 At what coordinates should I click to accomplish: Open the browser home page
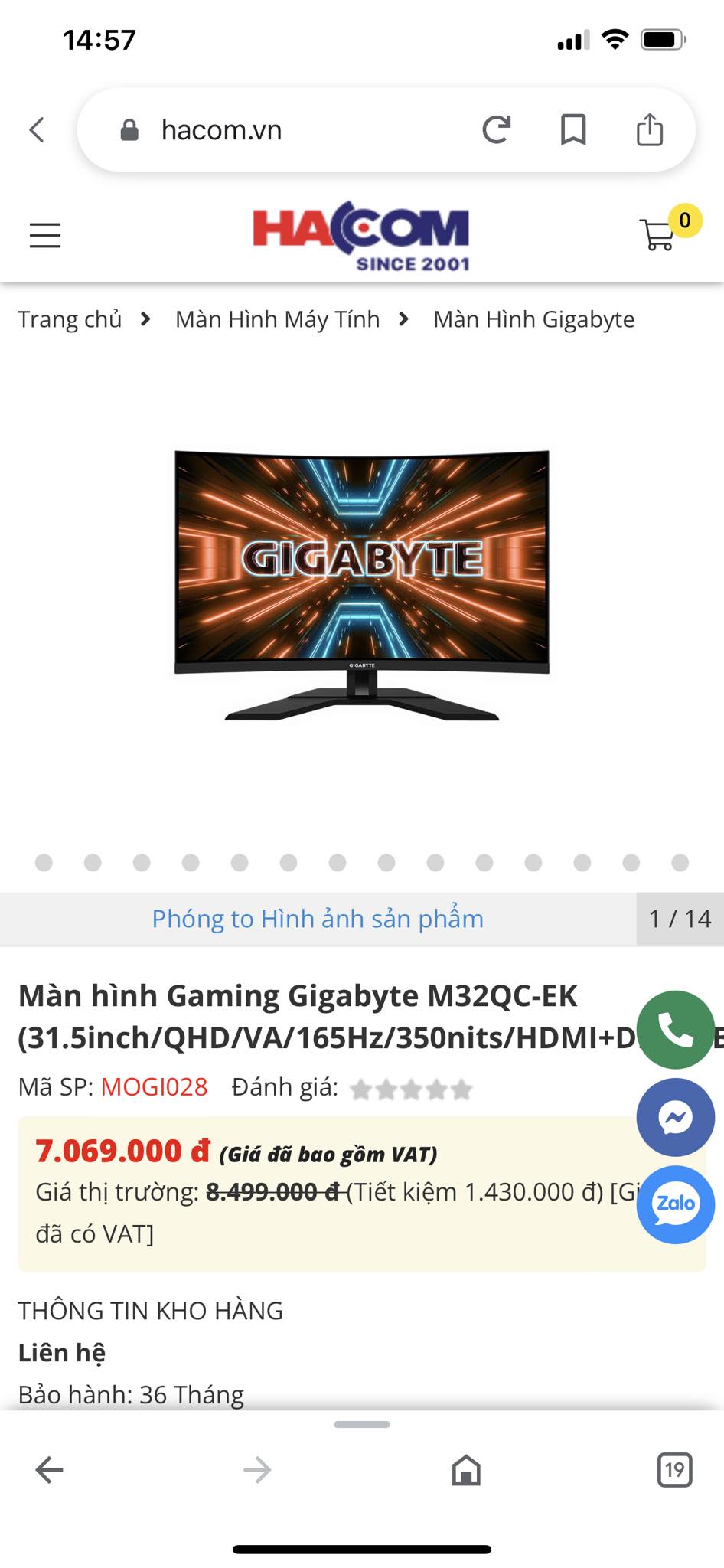(466, 1470)
